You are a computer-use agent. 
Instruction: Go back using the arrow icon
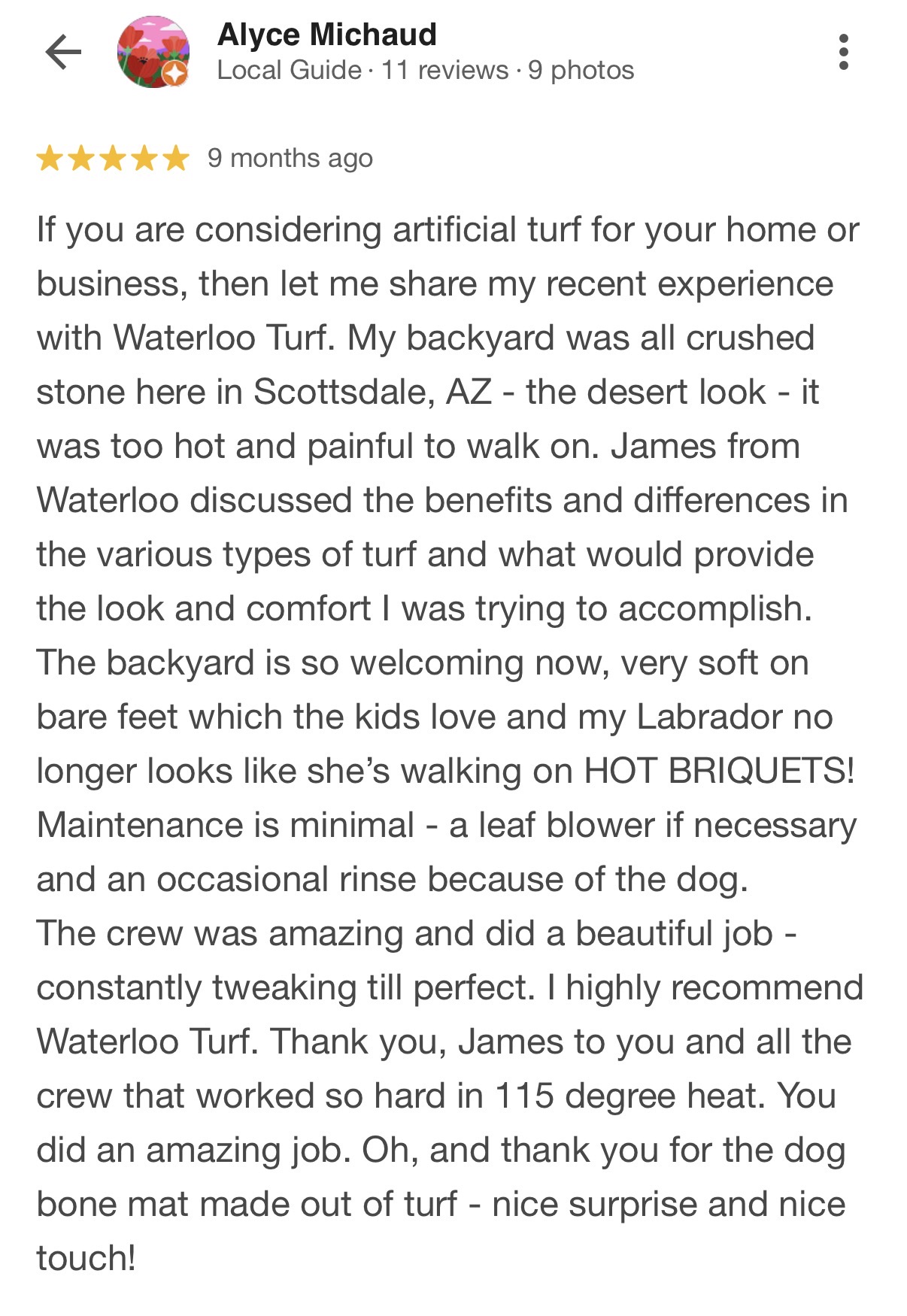(x=63, y=53)
